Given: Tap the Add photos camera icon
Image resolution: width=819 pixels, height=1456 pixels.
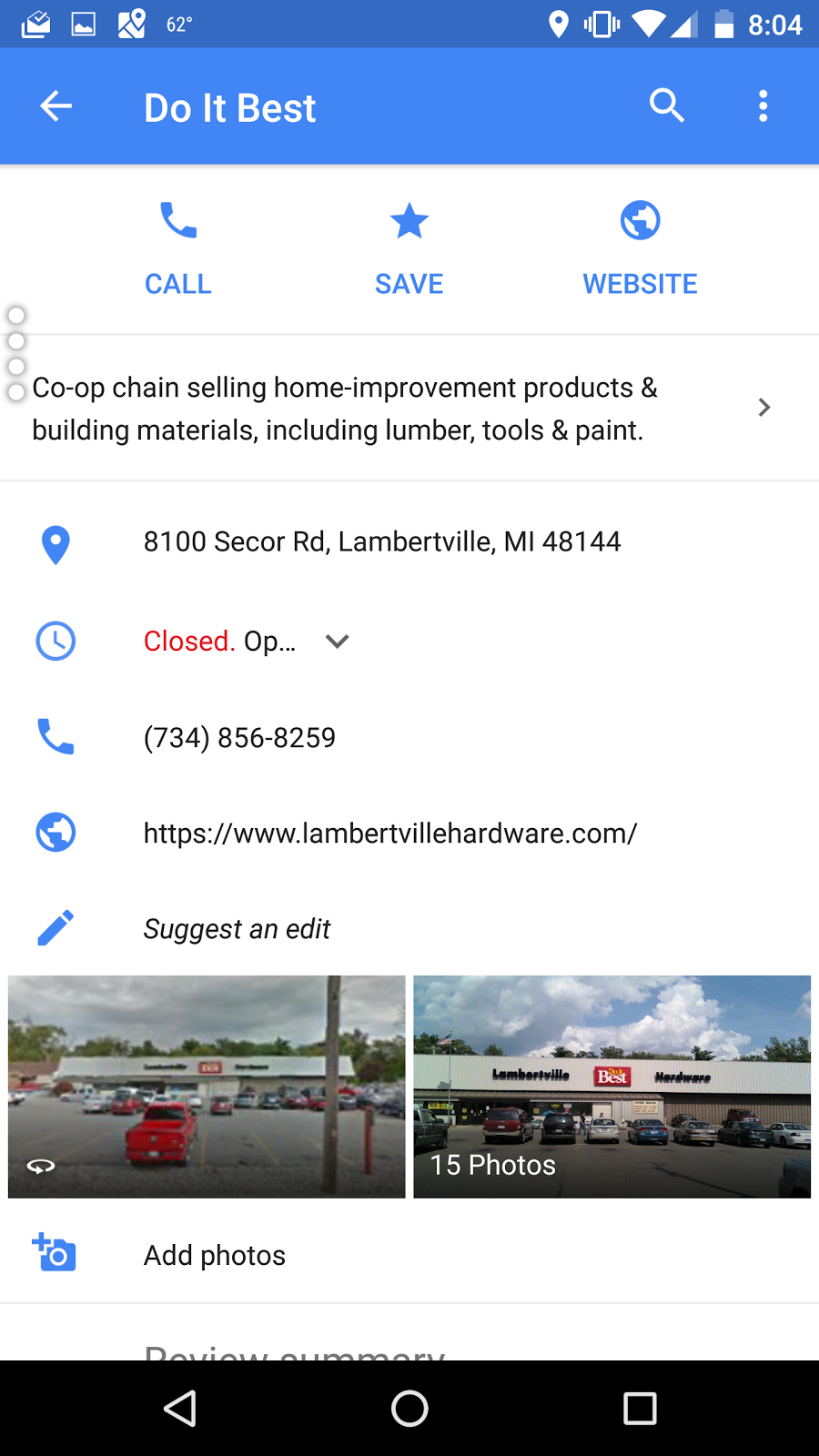Looking at the screenshot, I should 56,1253.
